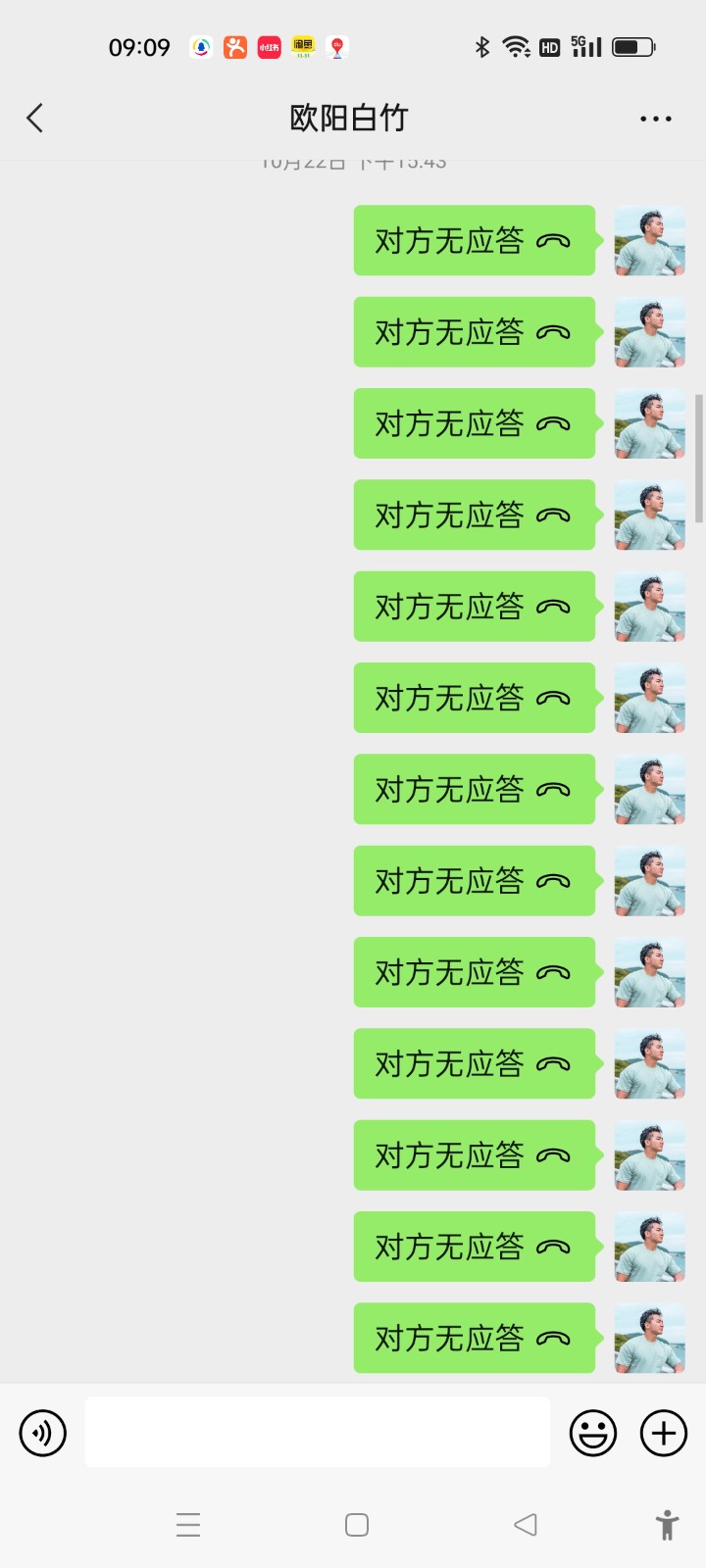Open the emoji picker
Viewport: 706px width, 1568px height.
(x=593, y=1433)
